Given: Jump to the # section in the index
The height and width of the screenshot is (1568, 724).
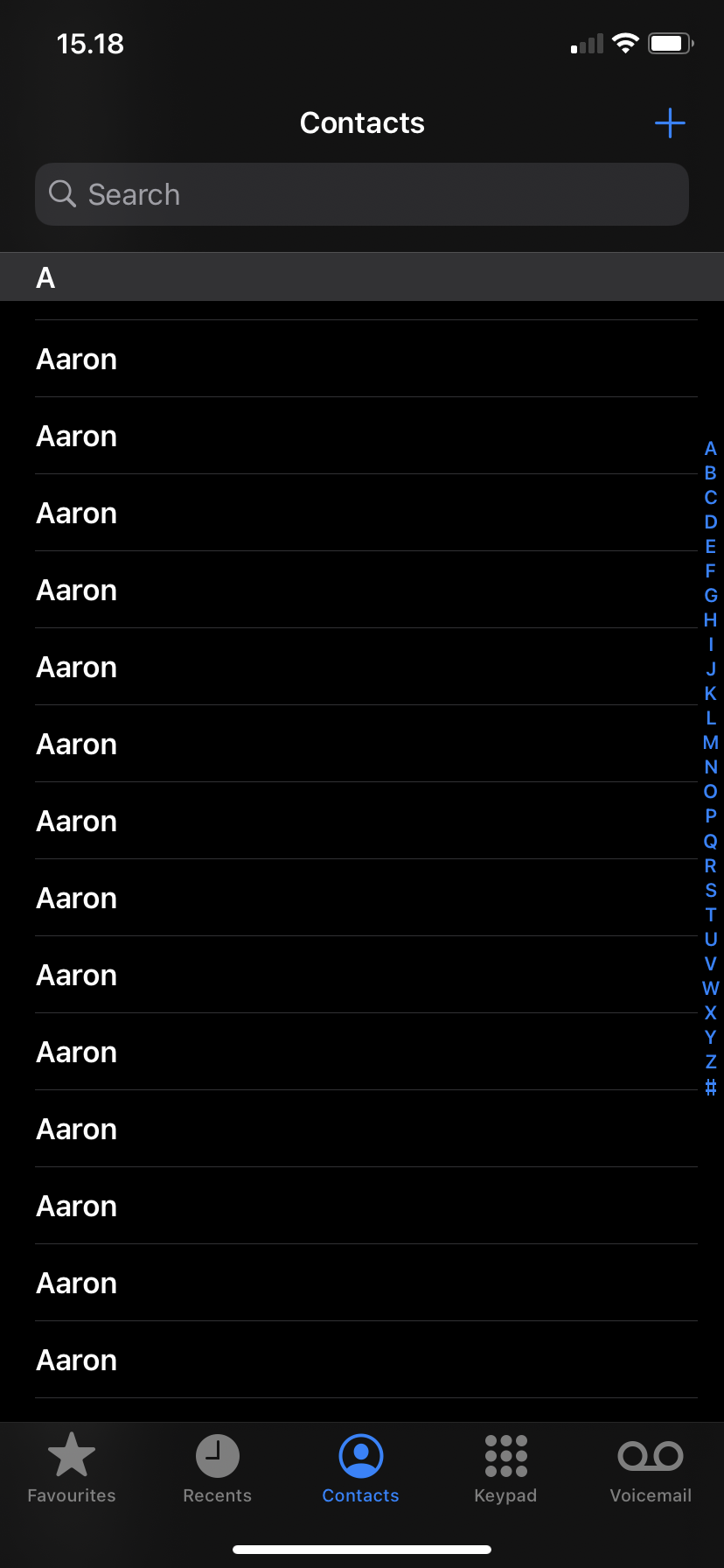Looking at the screenshot, I should point(710,1087).
